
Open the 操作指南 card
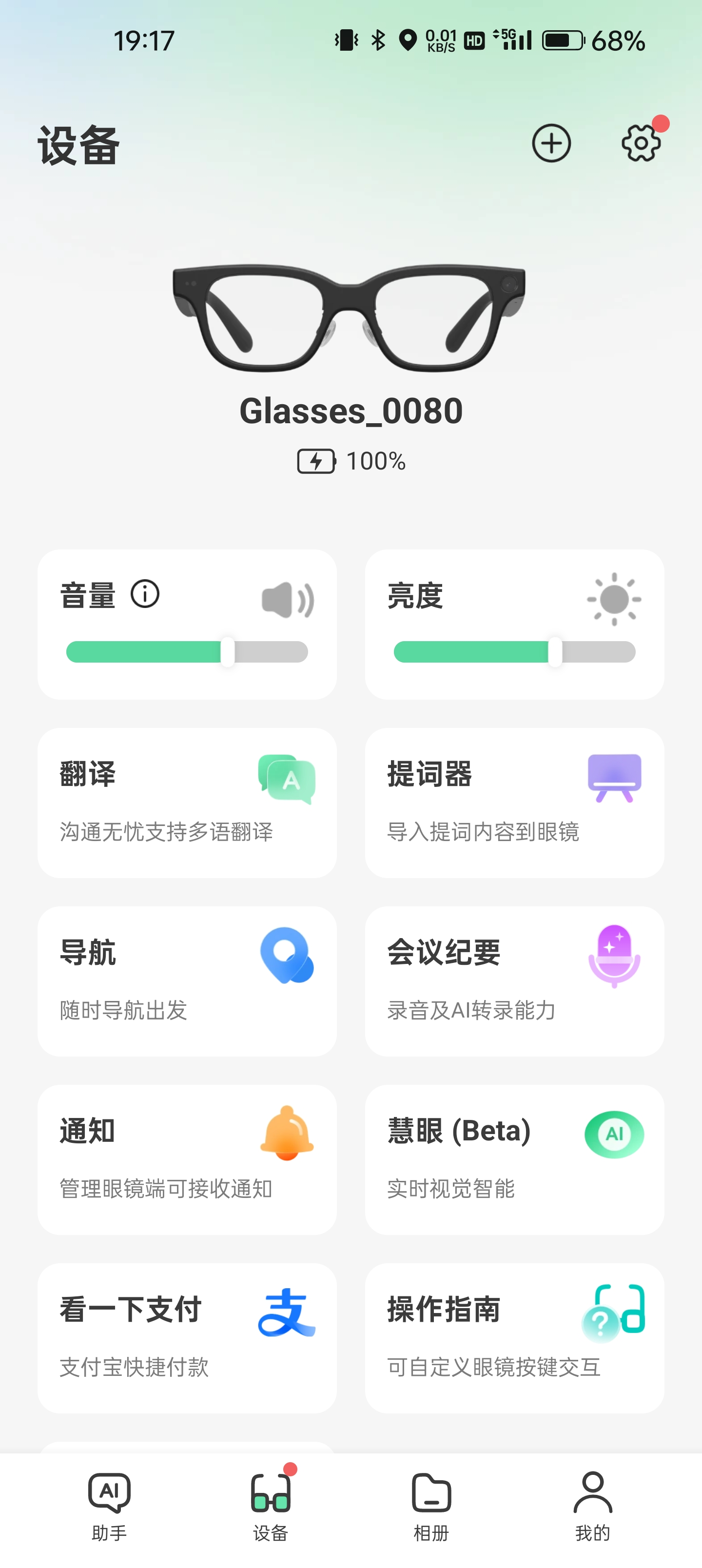[514, 1337]
